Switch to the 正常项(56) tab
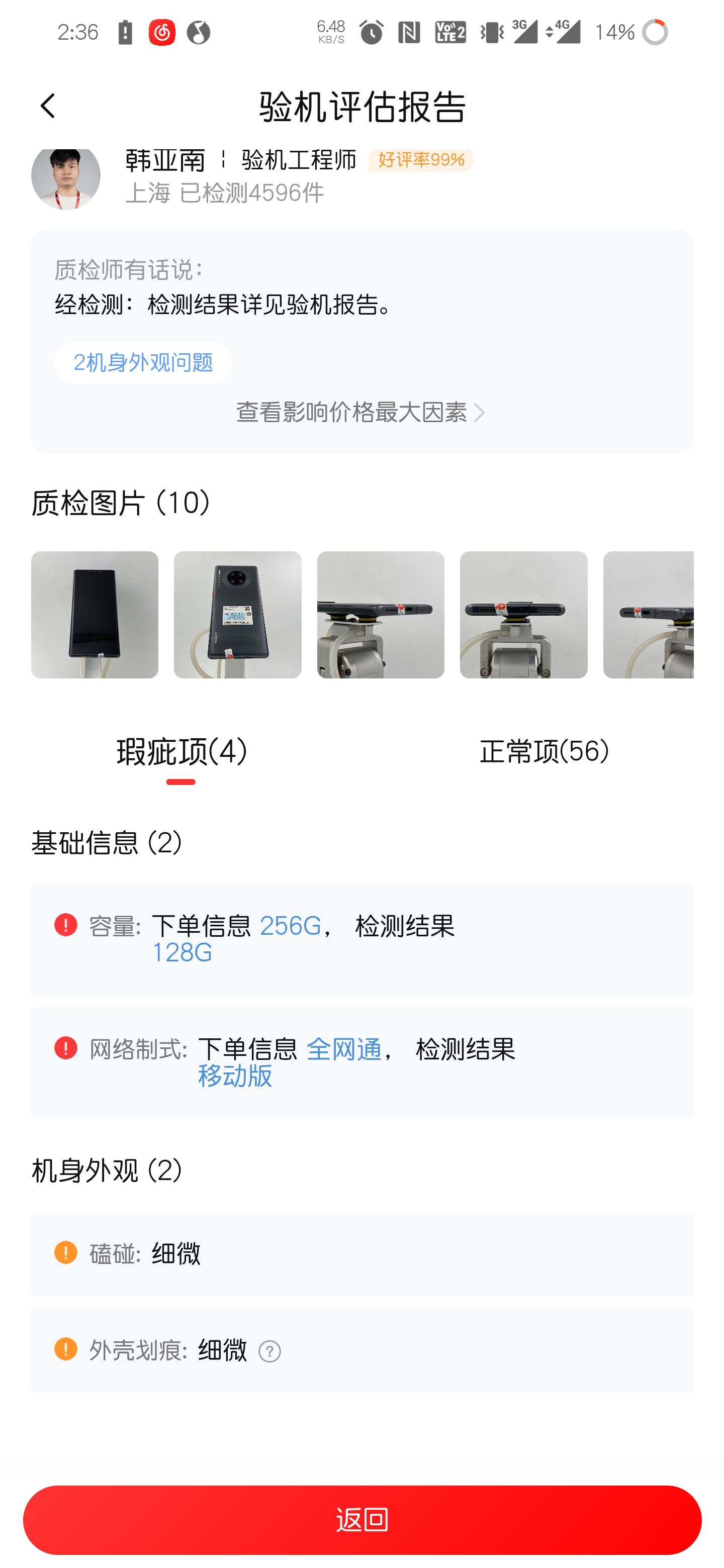The height and width of the screenshot is (1568, 724). tap(542, 753)
